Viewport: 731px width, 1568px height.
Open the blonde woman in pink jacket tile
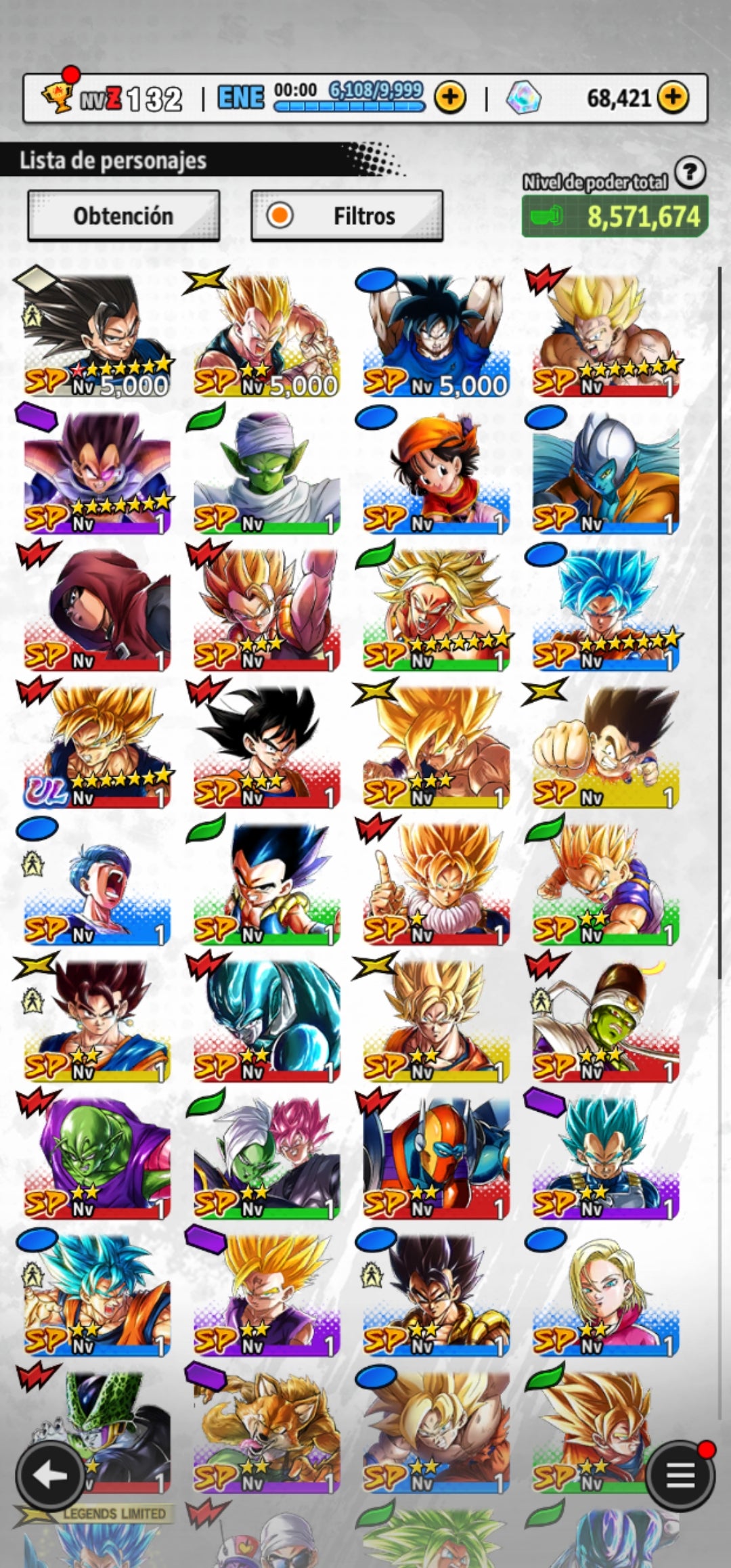[605, 1293]
